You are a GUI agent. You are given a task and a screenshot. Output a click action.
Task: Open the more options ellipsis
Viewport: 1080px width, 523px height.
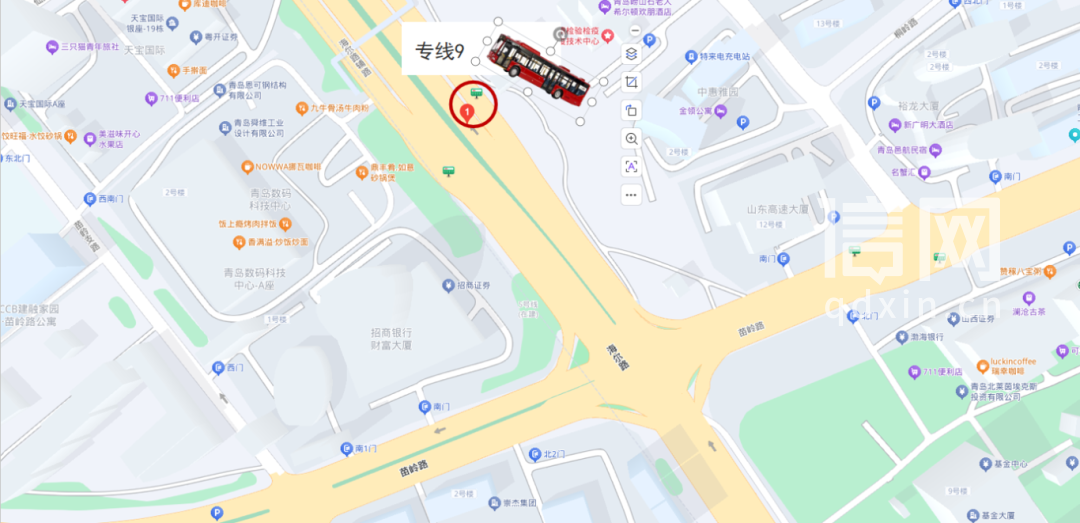(x=631, y=195)
